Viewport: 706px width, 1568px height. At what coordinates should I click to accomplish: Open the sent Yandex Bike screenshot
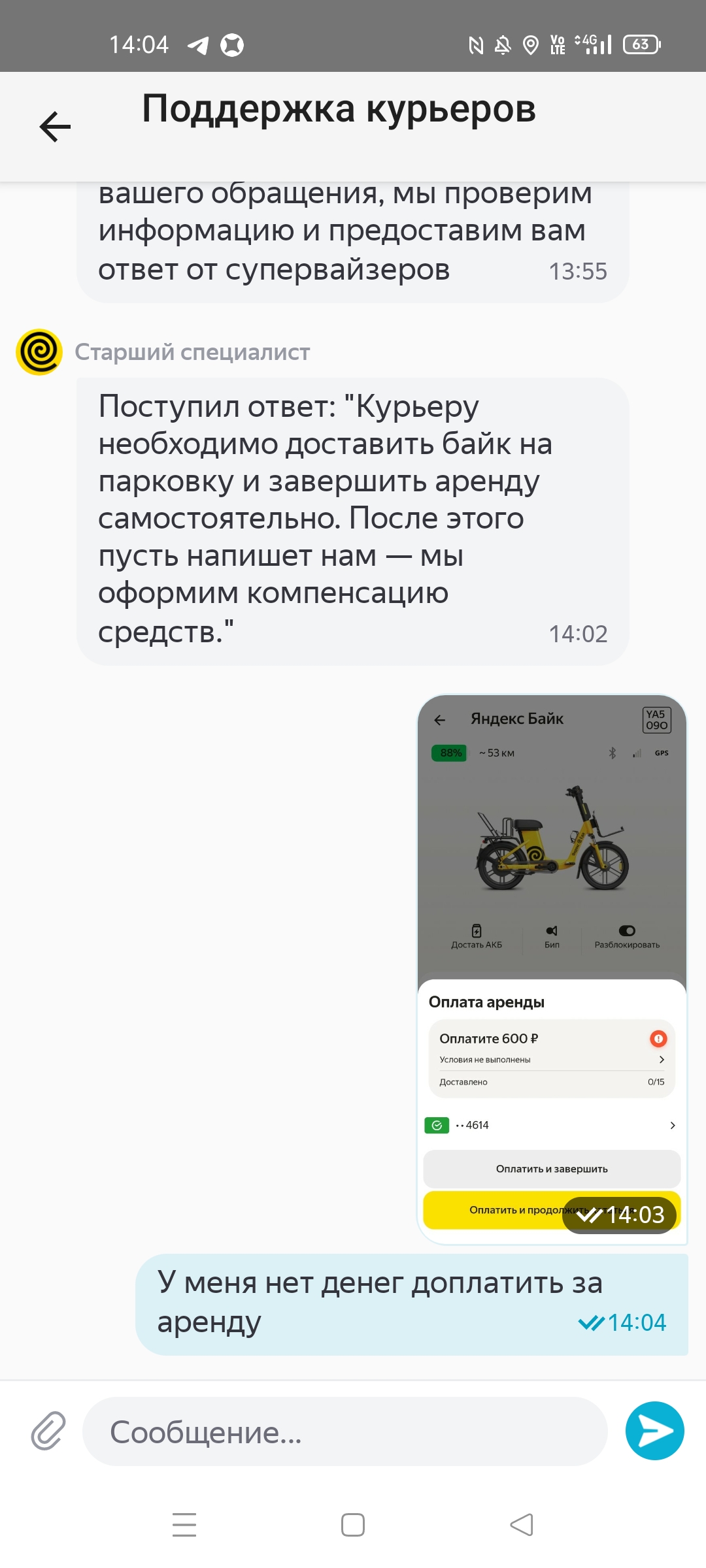coord(552,915)
